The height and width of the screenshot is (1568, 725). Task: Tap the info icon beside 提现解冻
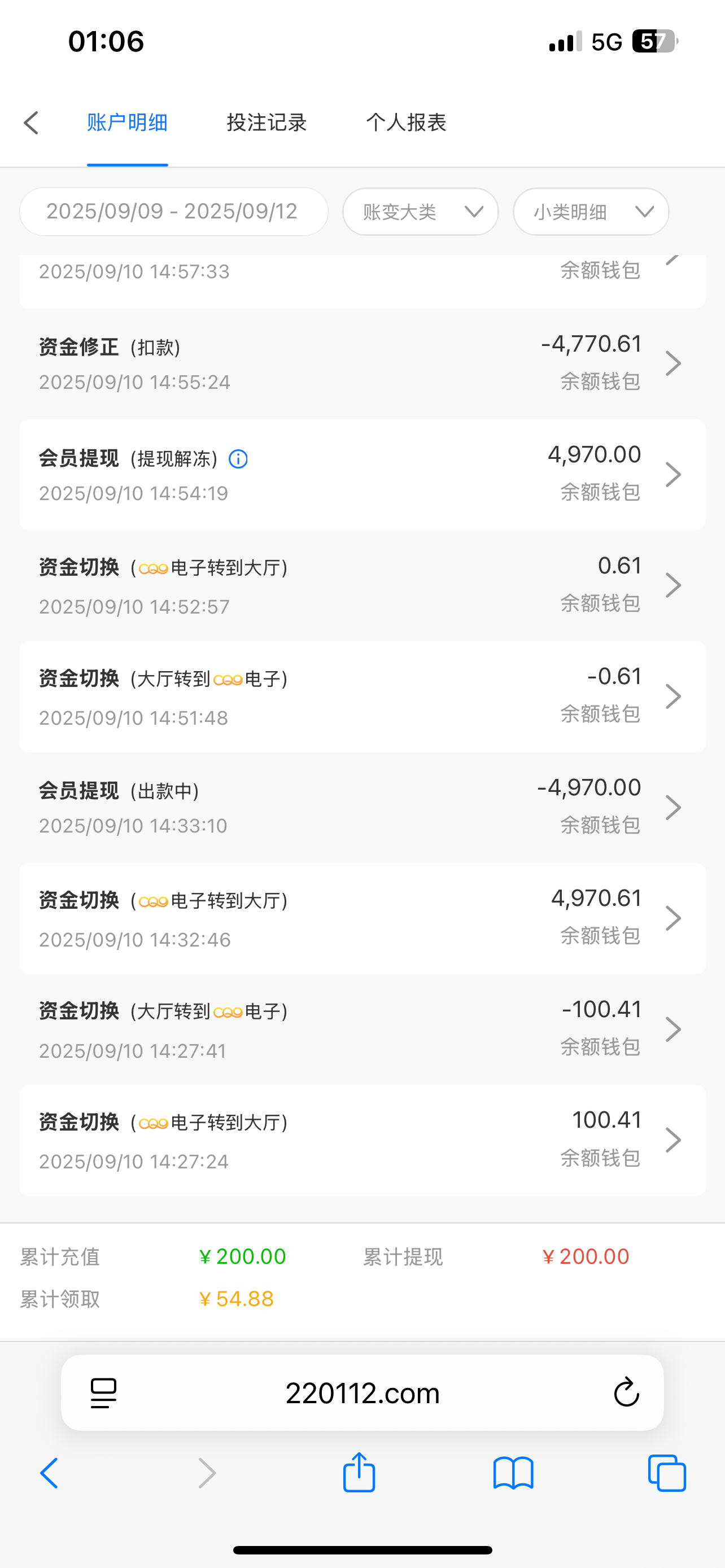tap(239, 459)
